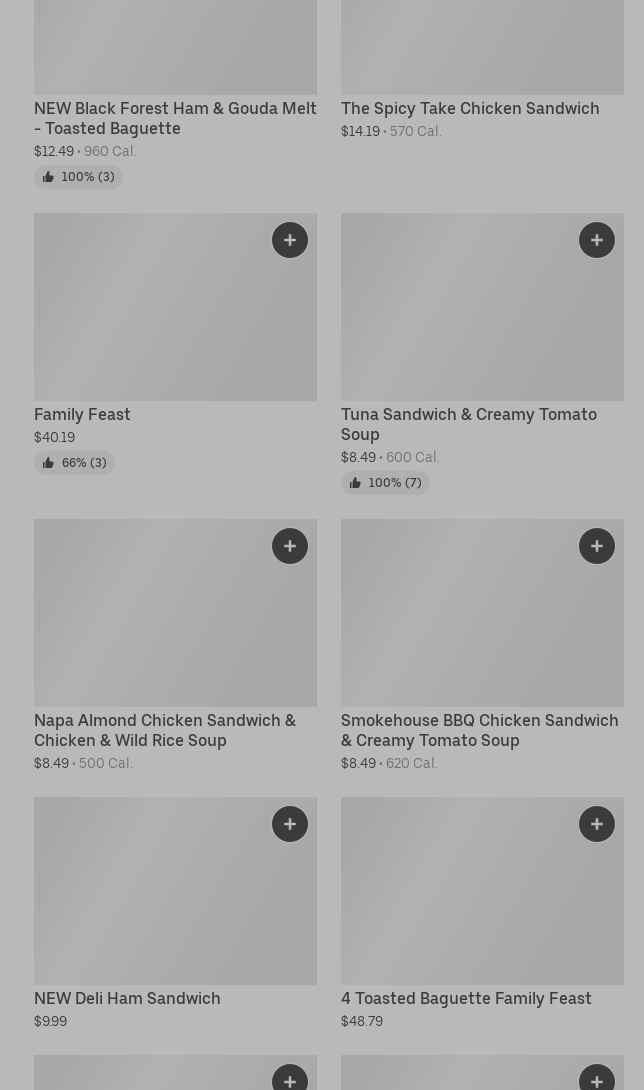Add Tuna Sandwich & Creamy Tomato Soup to cart
The width and height of the screenshot is (644, 1090).
[x=597, y=240]
